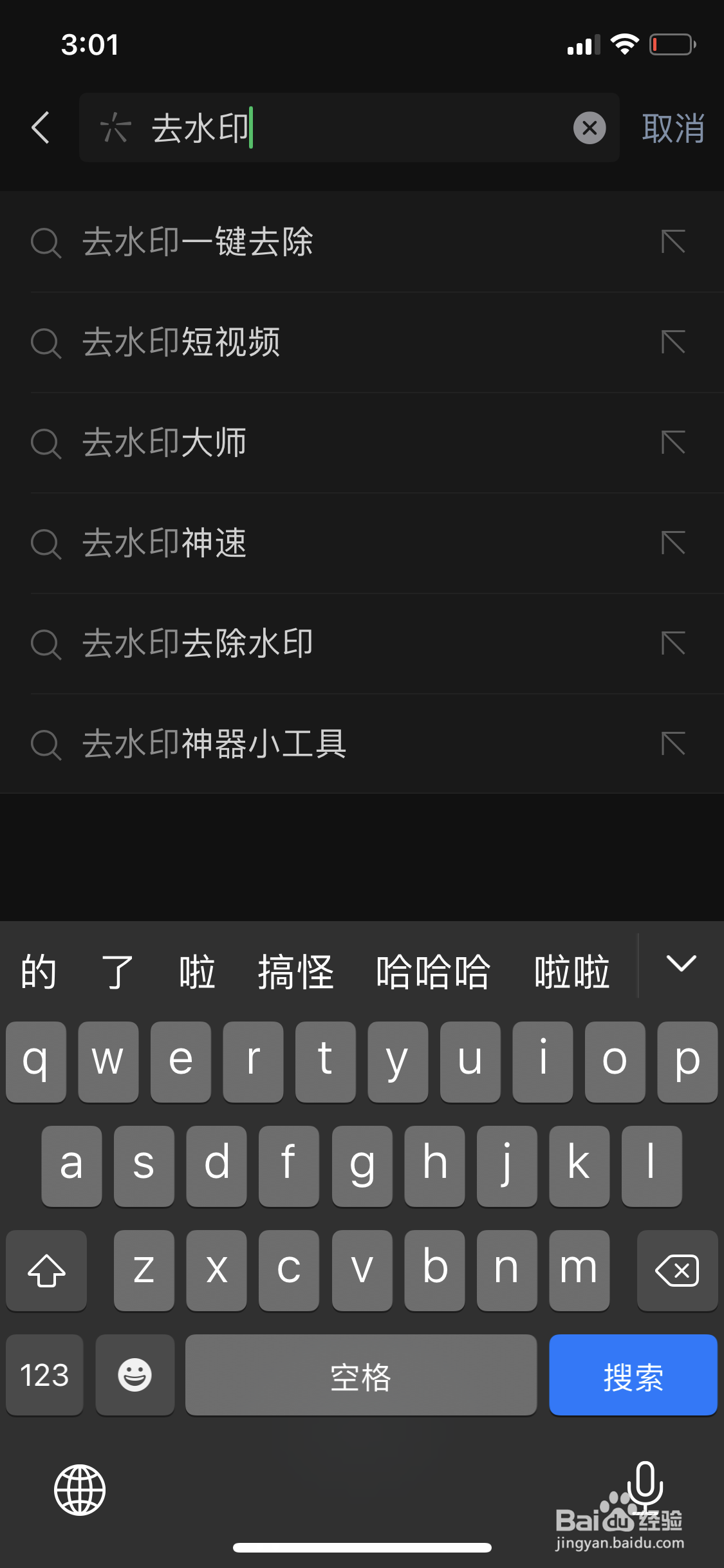Tap the magnifier icon beside 去水印大师
The height and width of the screenshot is (1568, 724).
pos(45,443)
